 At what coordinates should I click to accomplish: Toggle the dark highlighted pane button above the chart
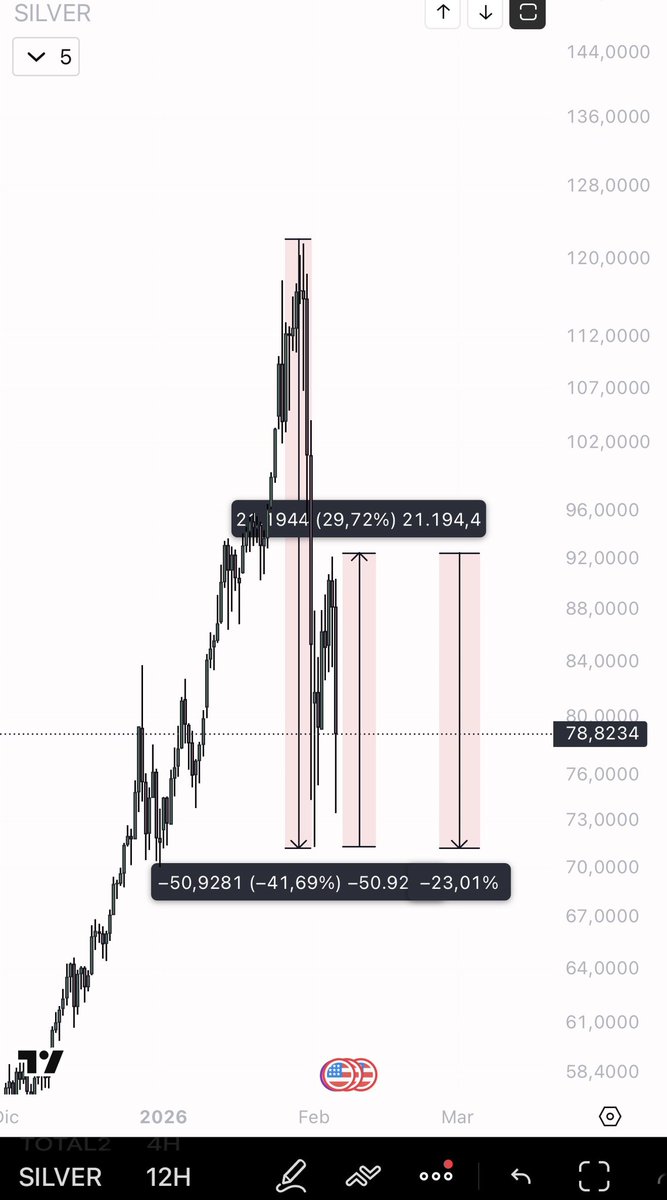(527, 13)
